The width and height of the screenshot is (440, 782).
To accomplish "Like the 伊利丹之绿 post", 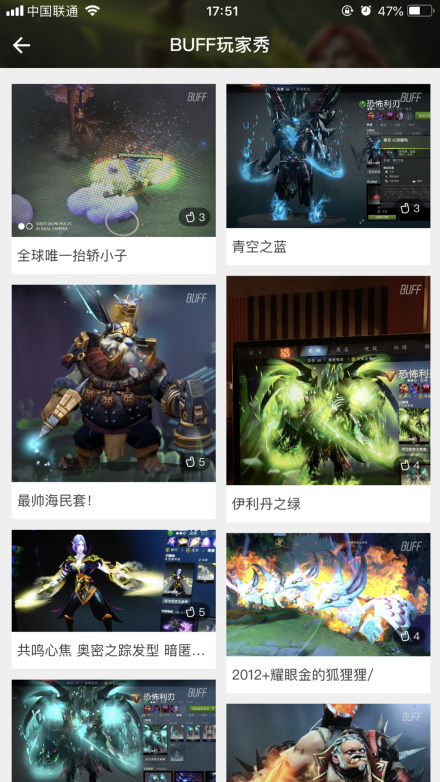I will click(x=410, y=465).
